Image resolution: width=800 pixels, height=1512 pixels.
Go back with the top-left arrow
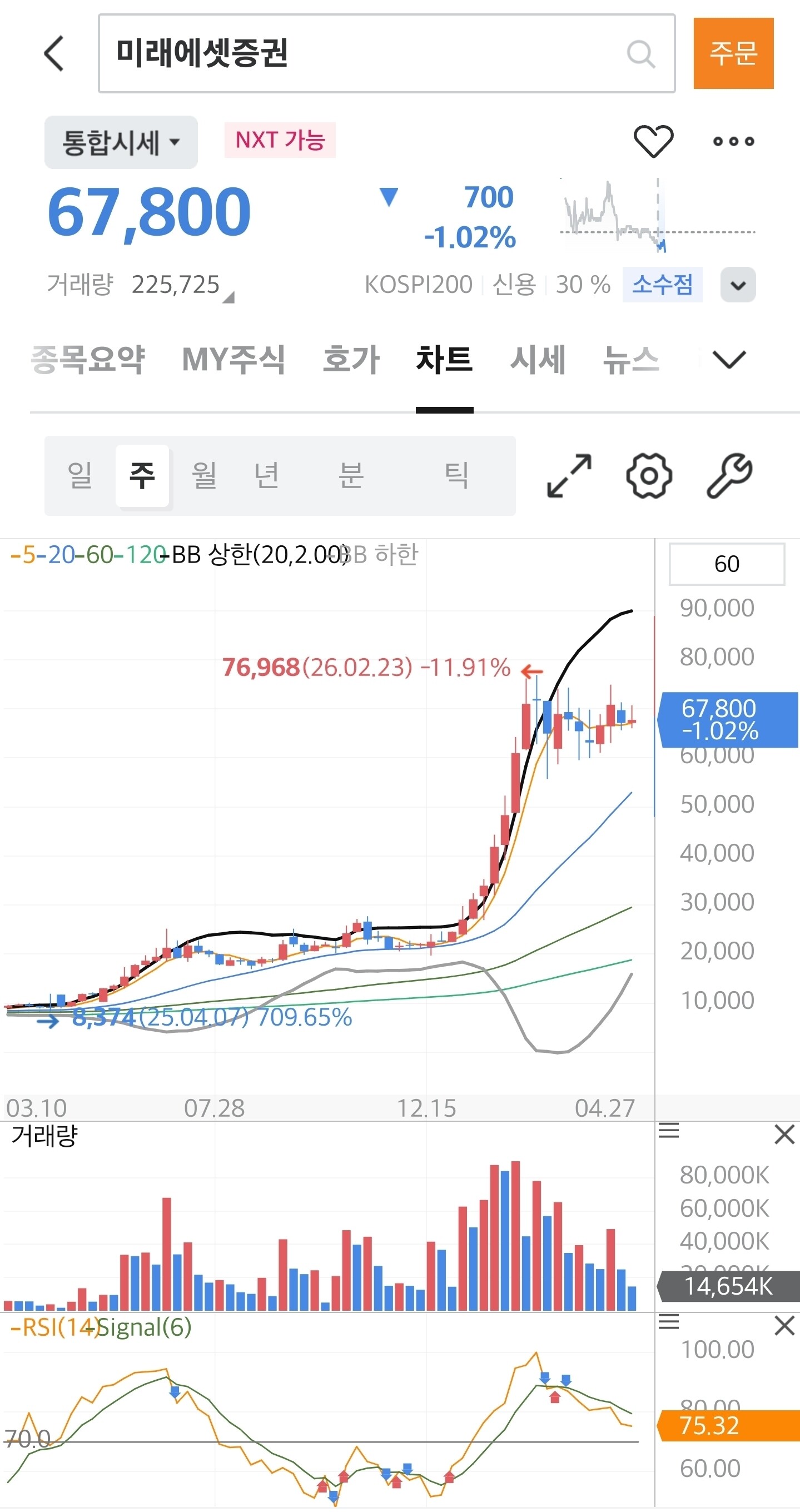tap(54, 53)
